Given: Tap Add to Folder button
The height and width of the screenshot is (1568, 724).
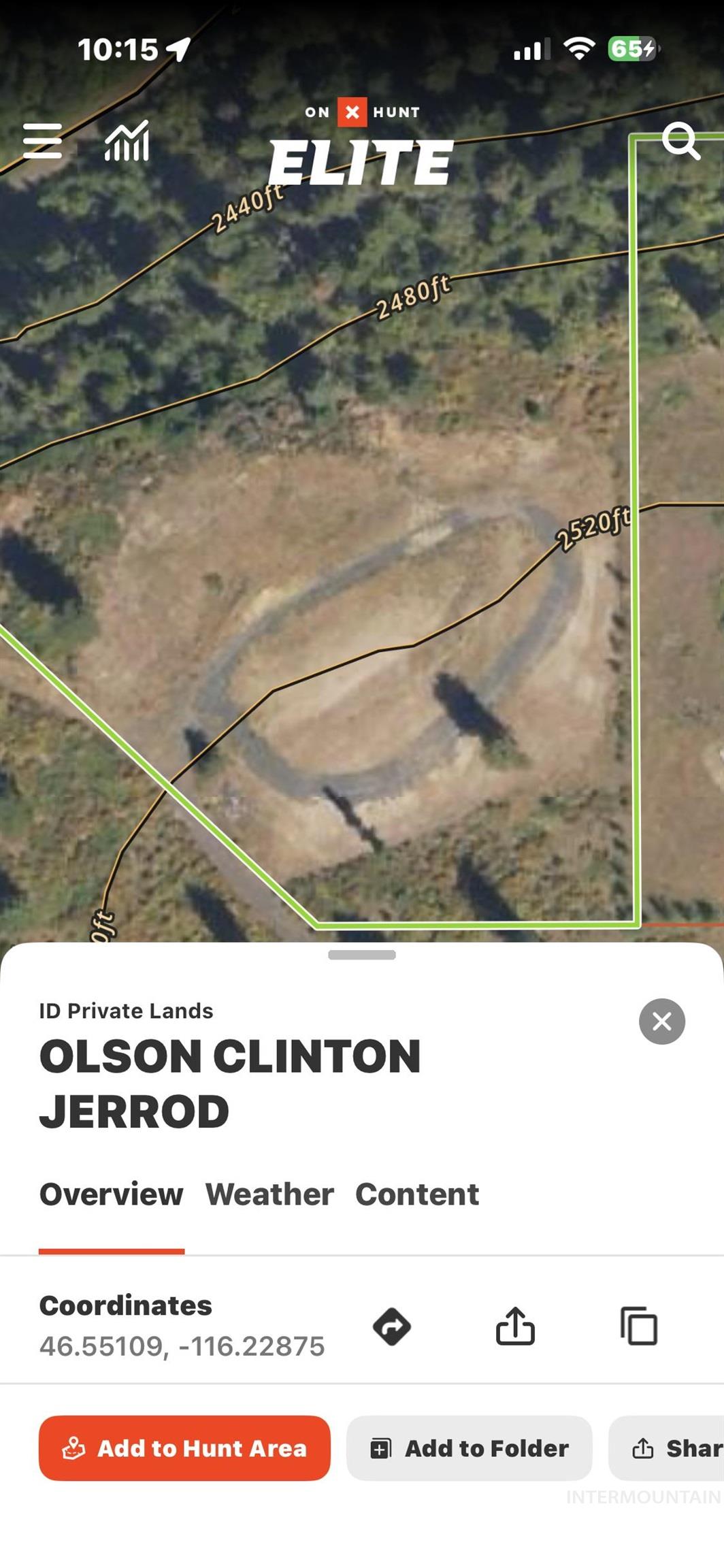Looking at the screenshot, I should [x=470, y=1448].
